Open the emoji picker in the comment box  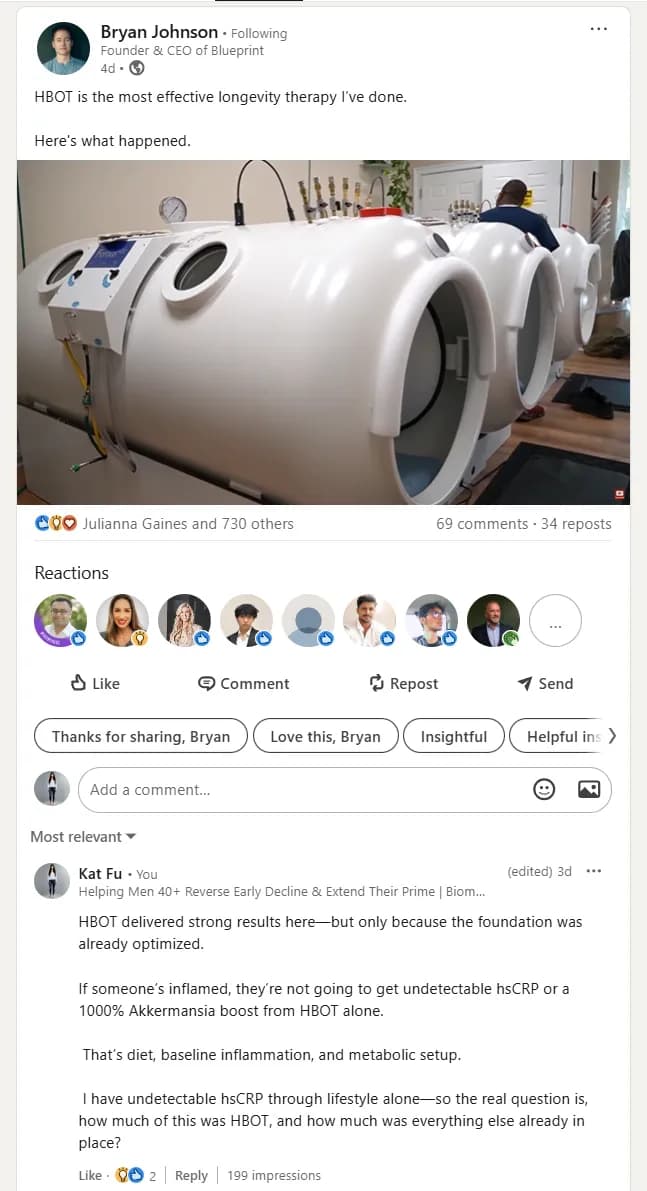[x=544, y=789]
